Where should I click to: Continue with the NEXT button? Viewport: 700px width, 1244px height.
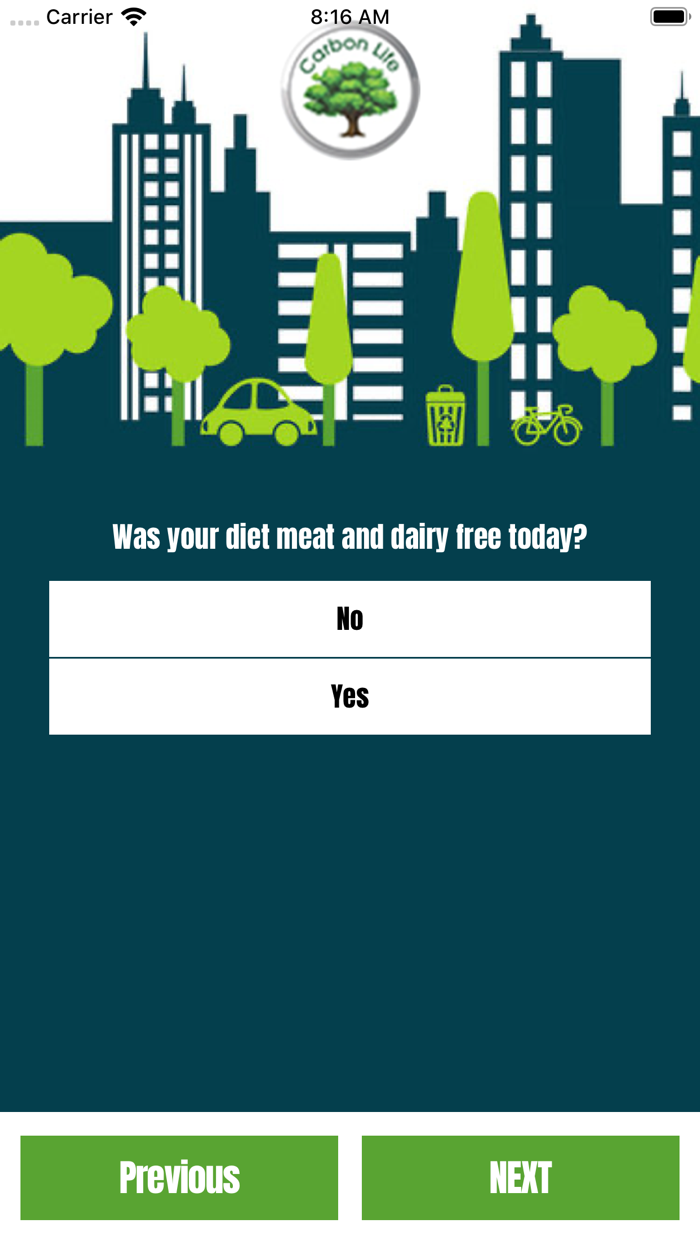point(520,1178)
